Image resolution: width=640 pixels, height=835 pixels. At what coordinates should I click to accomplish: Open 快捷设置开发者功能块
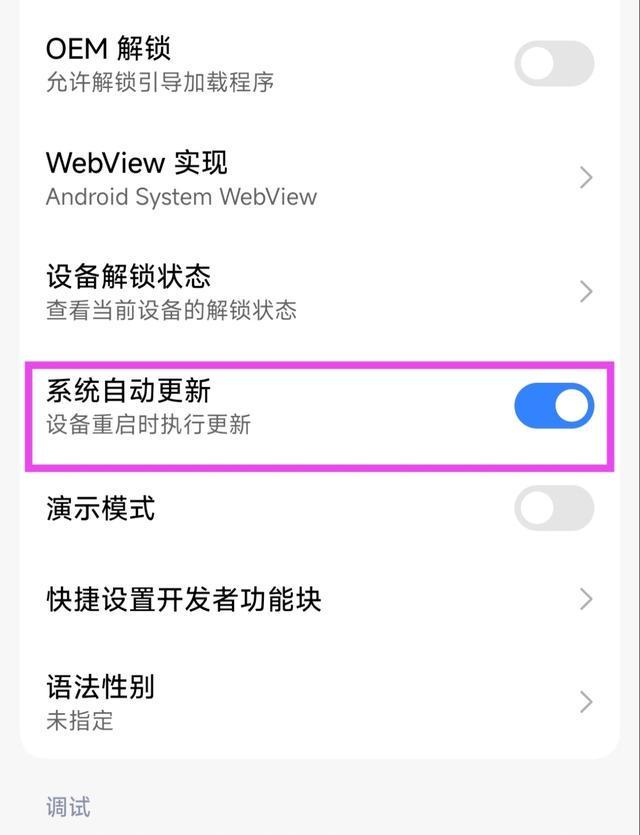[x=300, y=599]
